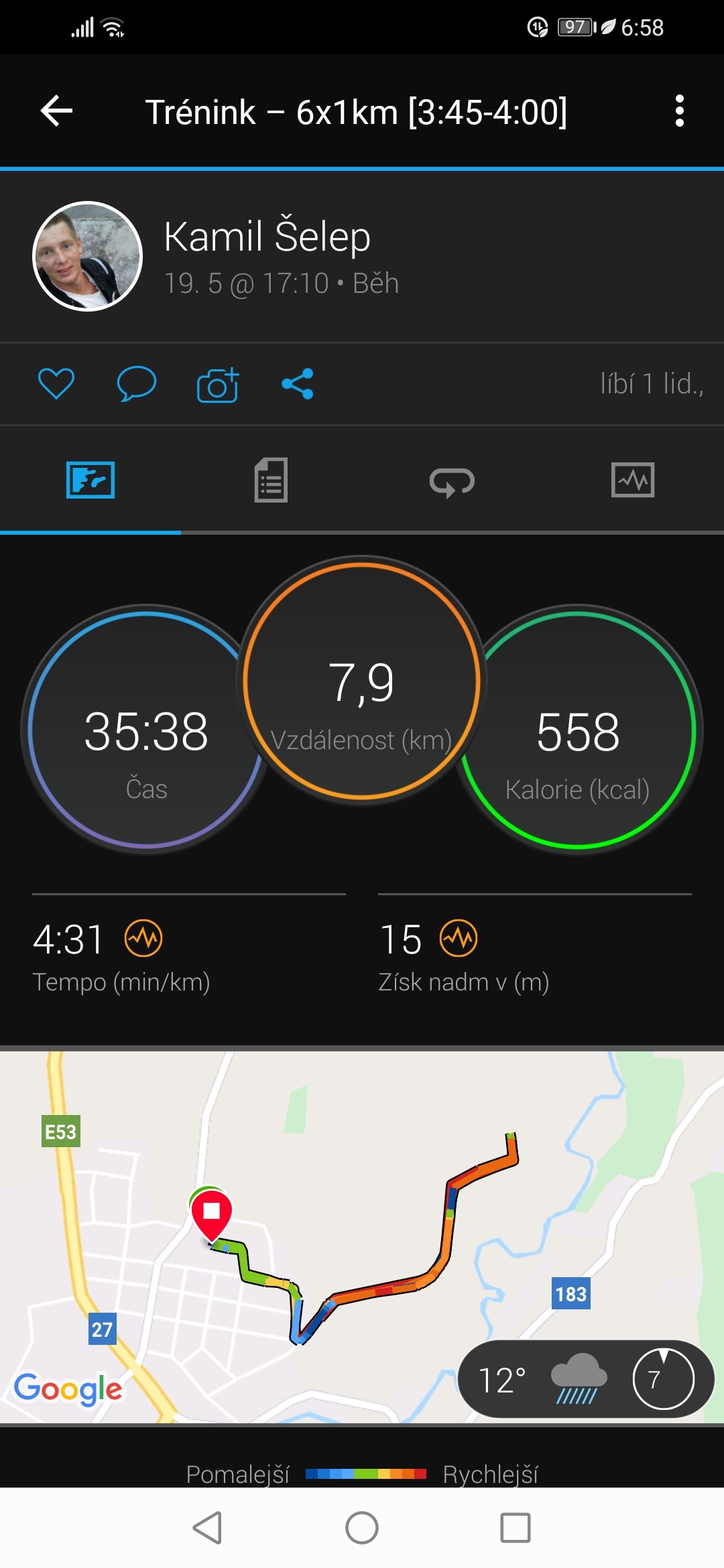
Task: Go back using the top-left arrow
Action: 56,111
